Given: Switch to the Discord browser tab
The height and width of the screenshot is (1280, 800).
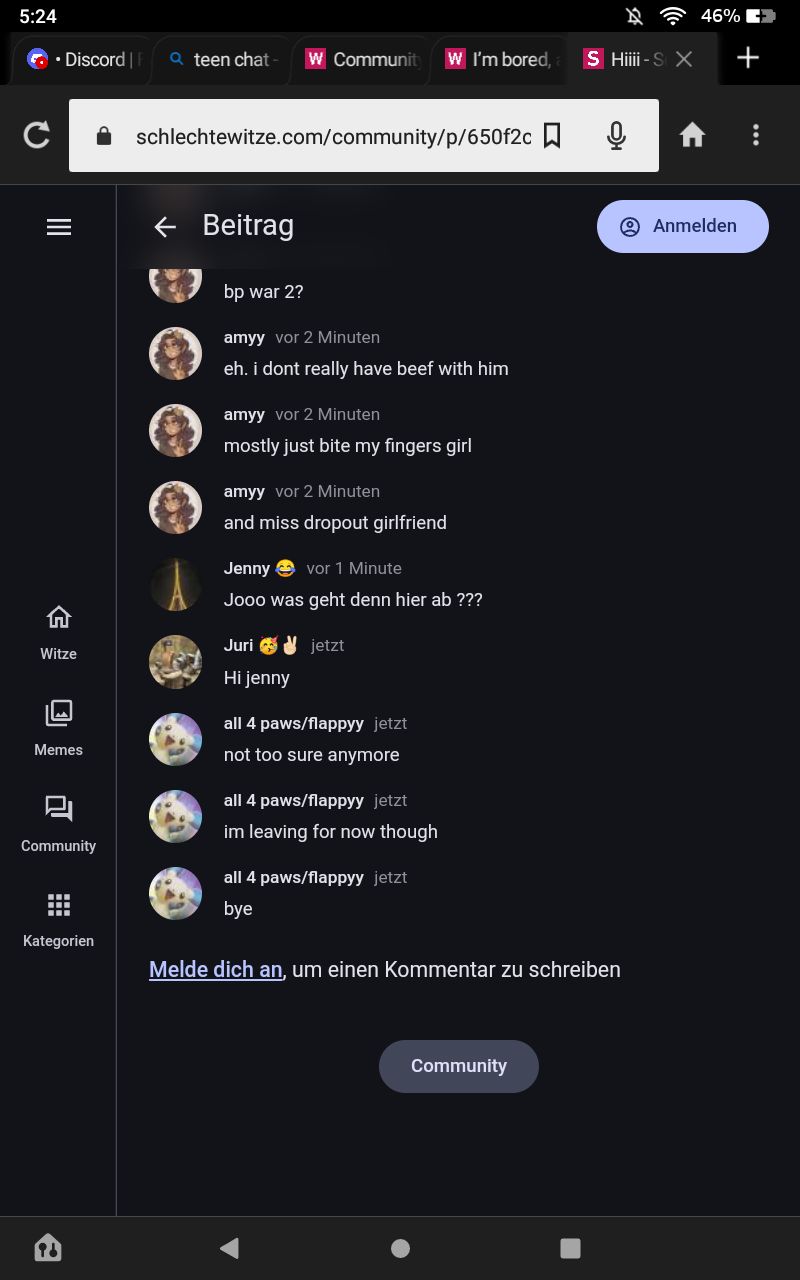Looking at the screenshot, I should click(x=85, y=59).
